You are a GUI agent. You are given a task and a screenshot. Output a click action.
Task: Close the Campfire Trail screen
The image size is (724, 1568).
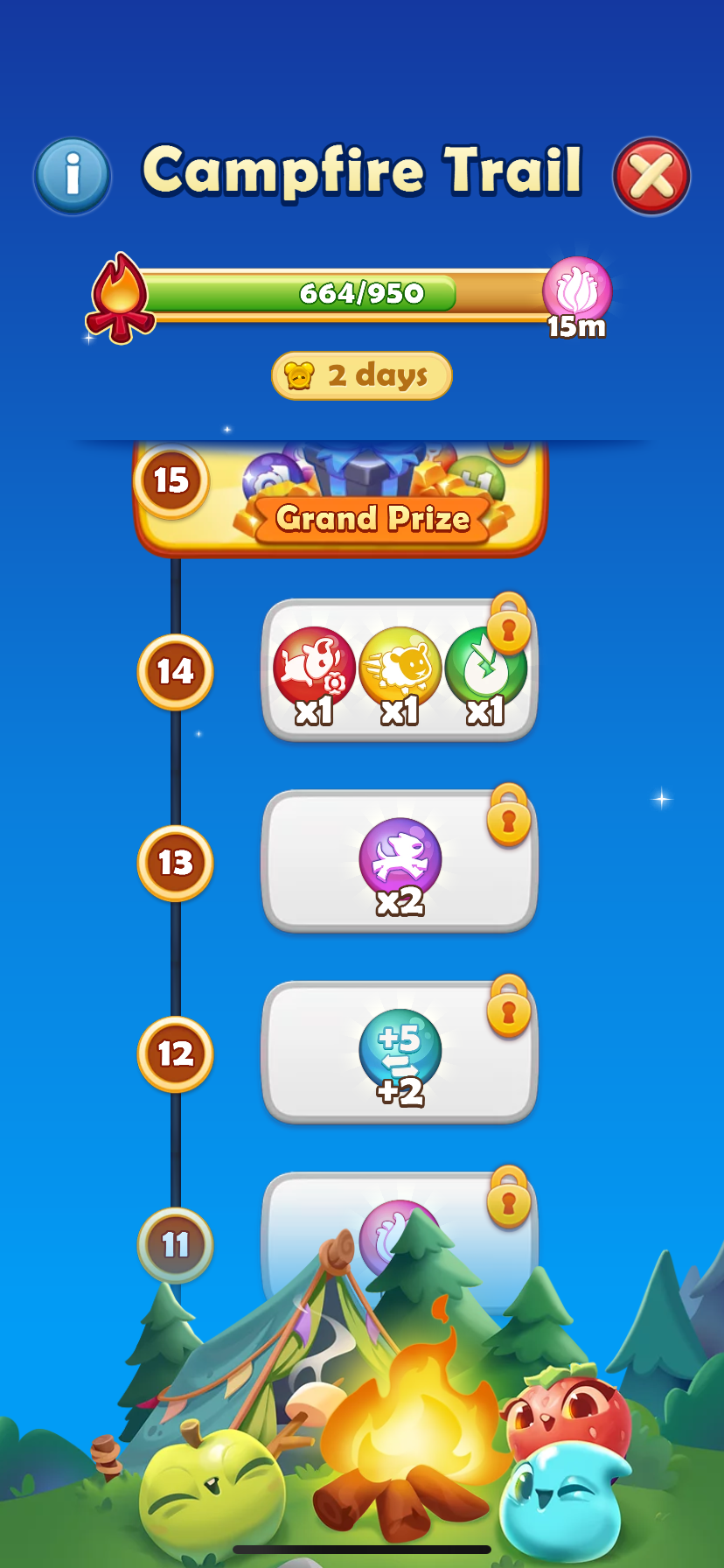tap(651, 176)
